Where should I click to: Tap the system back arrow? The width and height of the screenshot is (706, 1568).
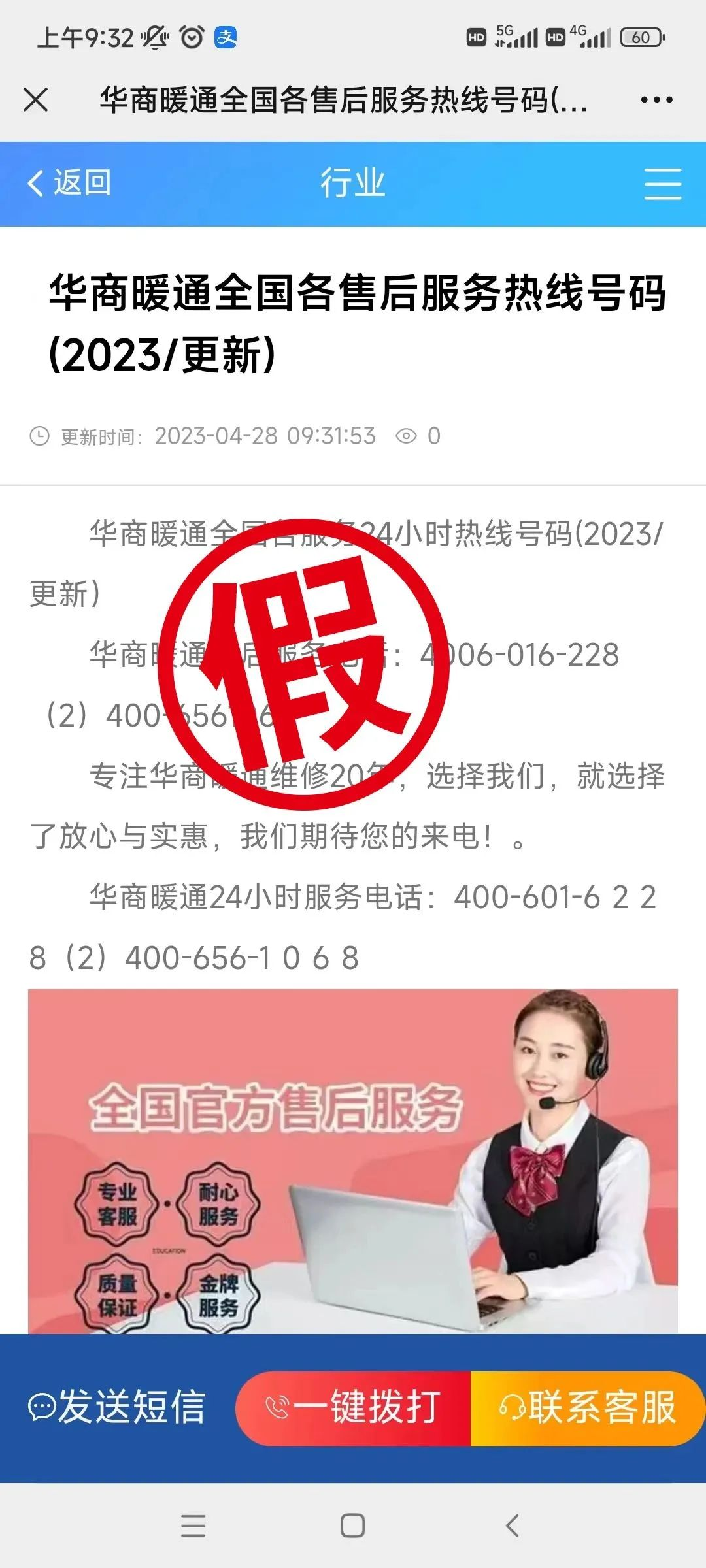click(x=513, y=1526)
